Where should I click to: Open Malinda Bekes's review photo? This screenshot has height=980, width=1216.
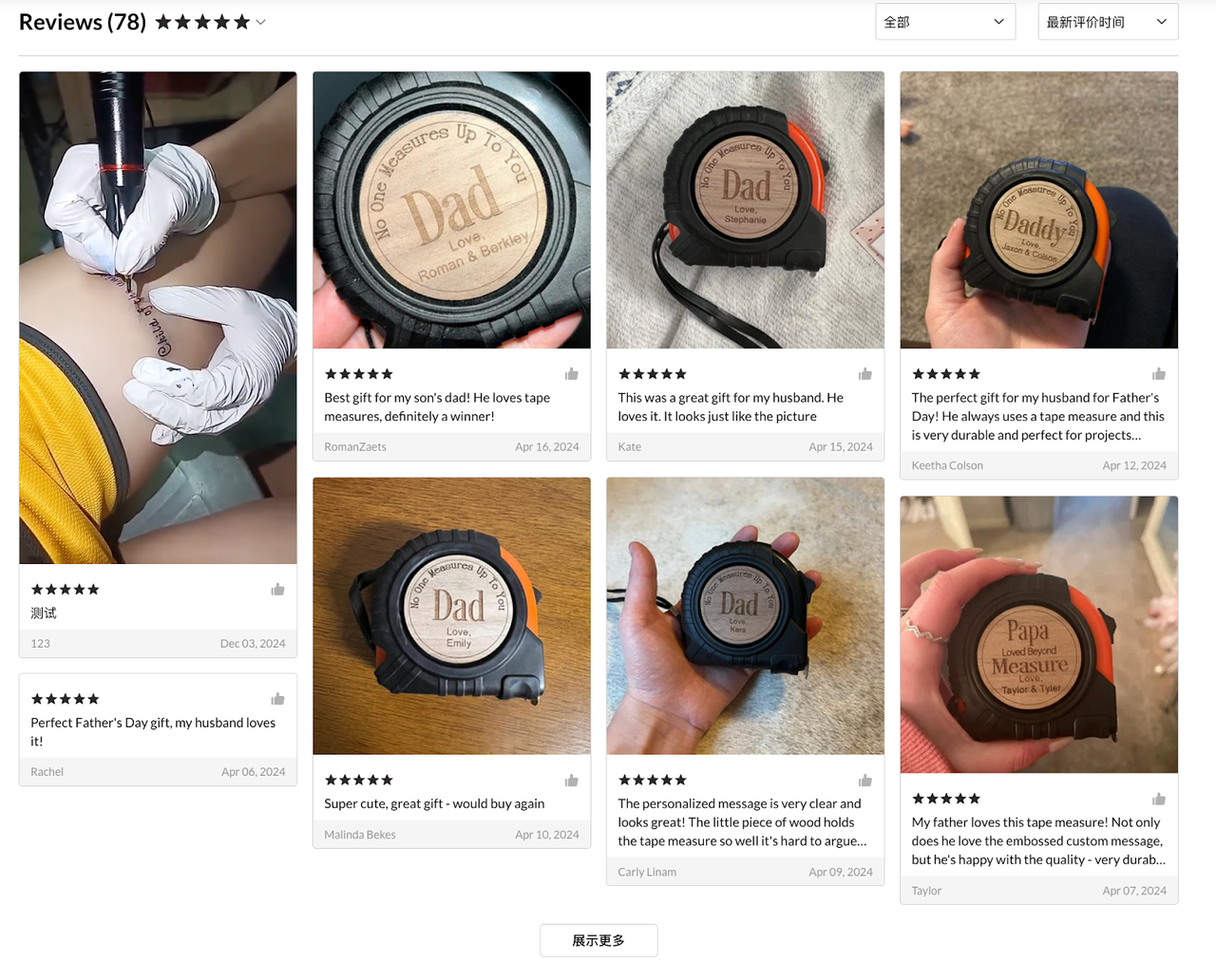pos(451,616)
